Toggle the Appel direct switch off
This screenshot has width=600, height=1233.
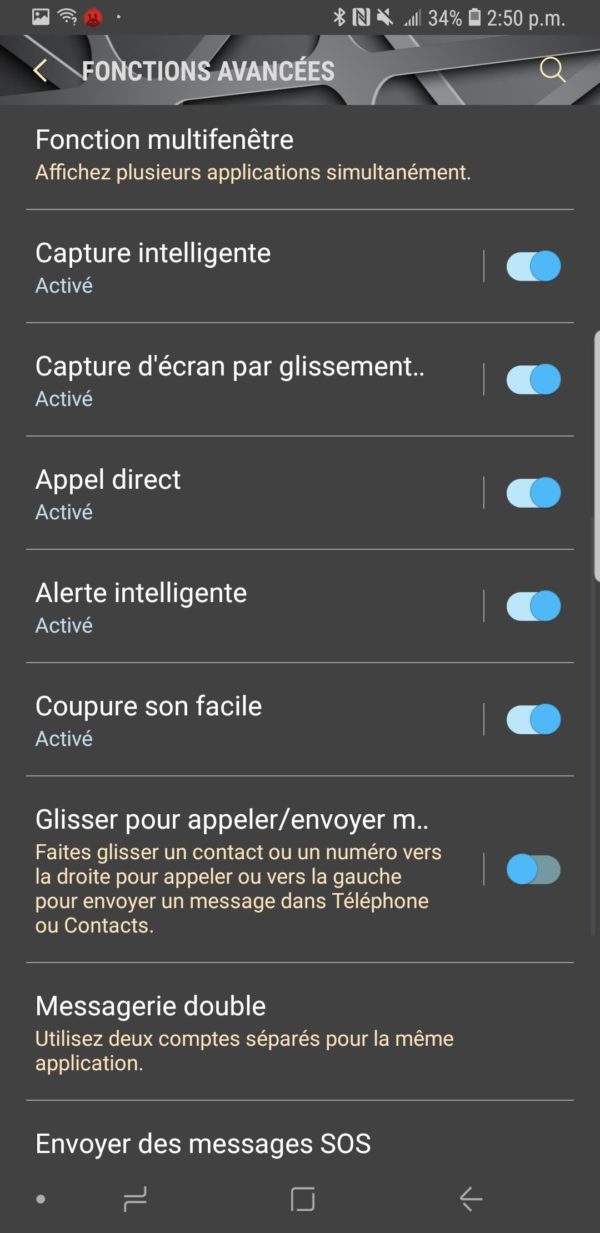point(533,492)
